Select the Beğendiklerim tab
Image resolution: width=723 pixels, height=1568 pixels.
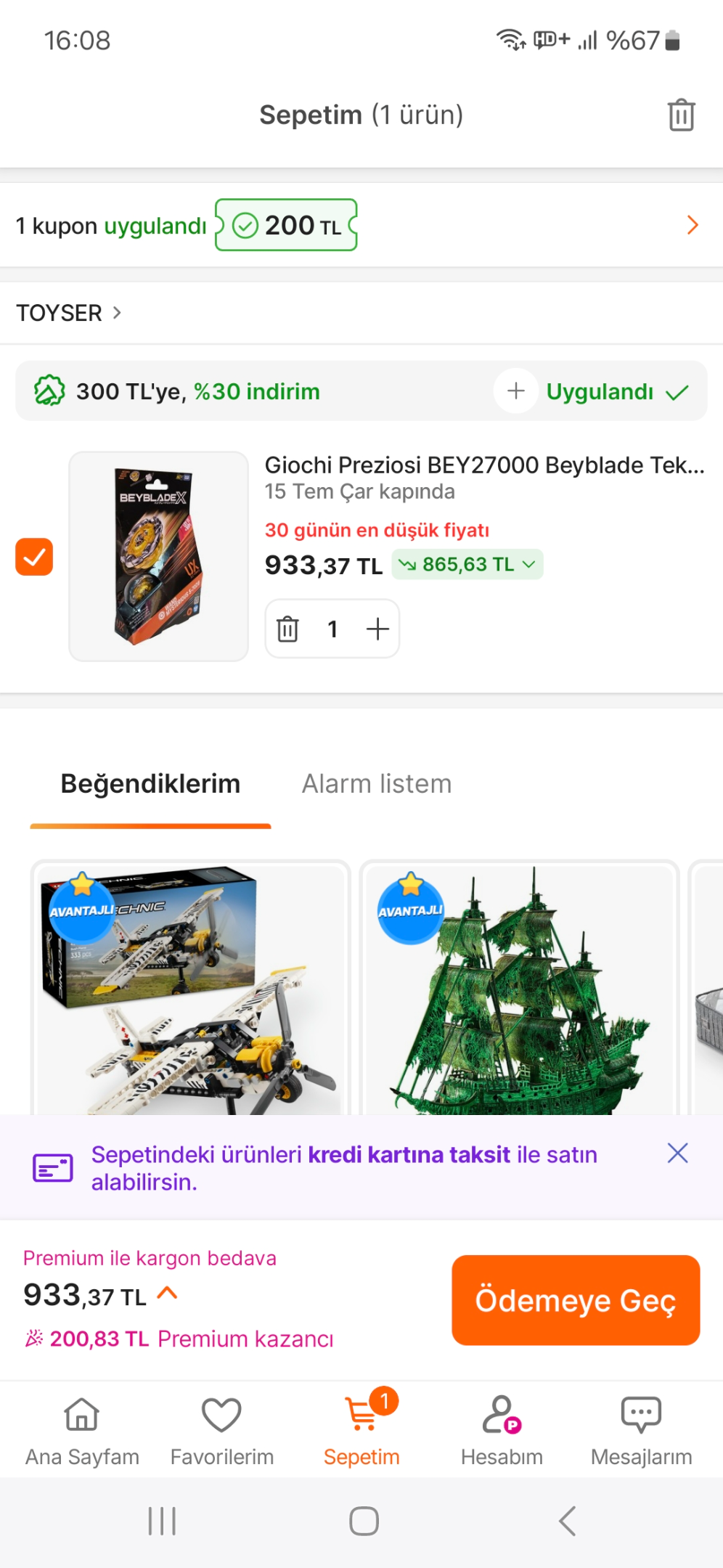tap(150, 784)
